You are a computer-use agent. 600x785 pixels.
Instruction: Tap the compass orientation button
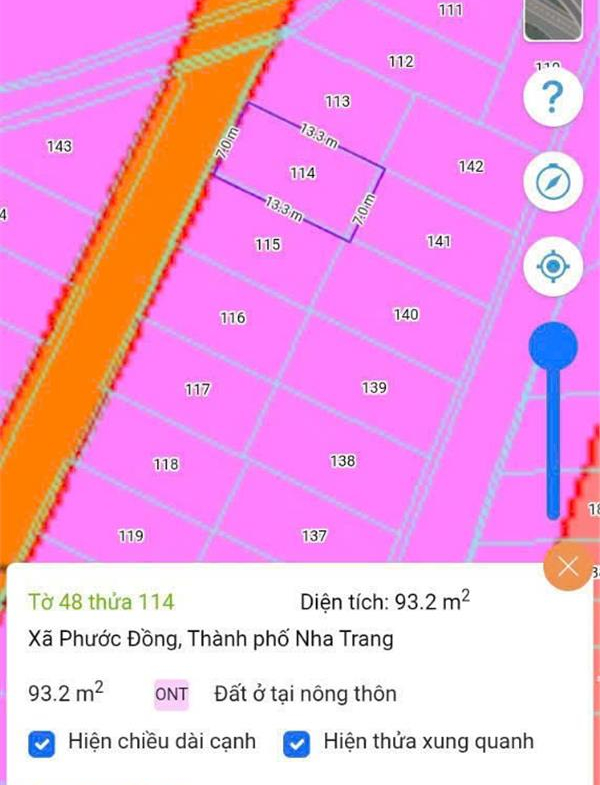553,182
